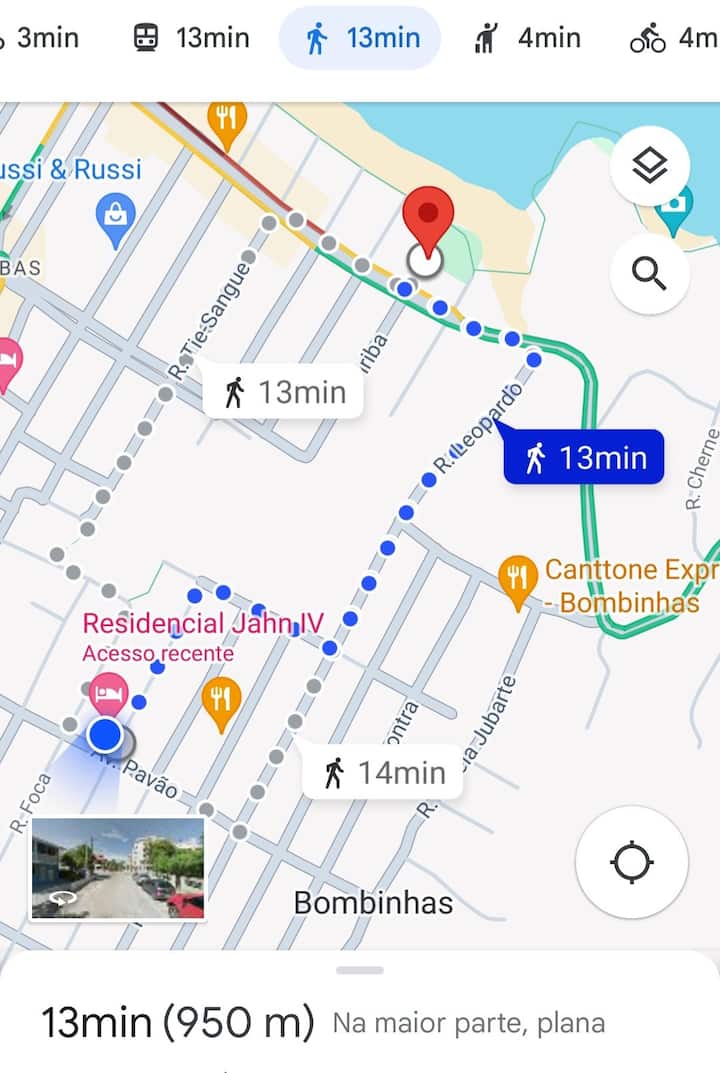This screenshot has width=720, height=1073.
Task: Switch to the transit travel mode tab
Action: pyautogui.click(x=190, y=38)
